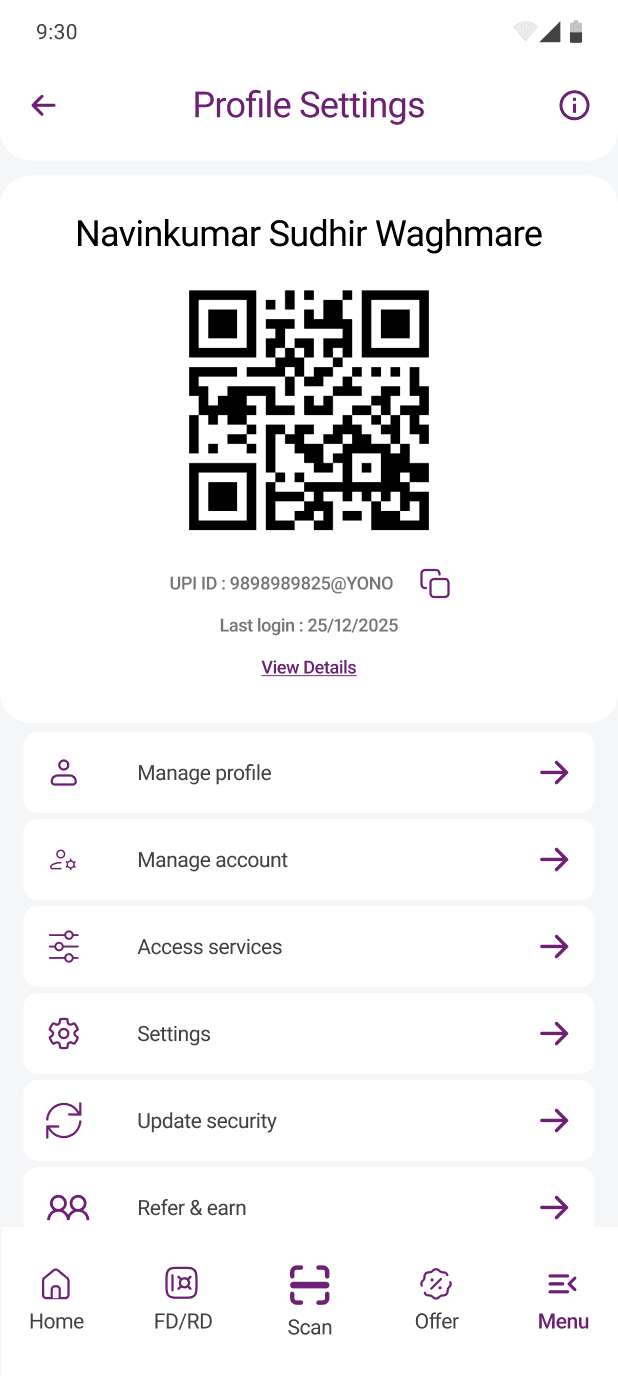Launch the Scan tab
Viewport: 618px width, 1376px height.
click(309, 1301)
